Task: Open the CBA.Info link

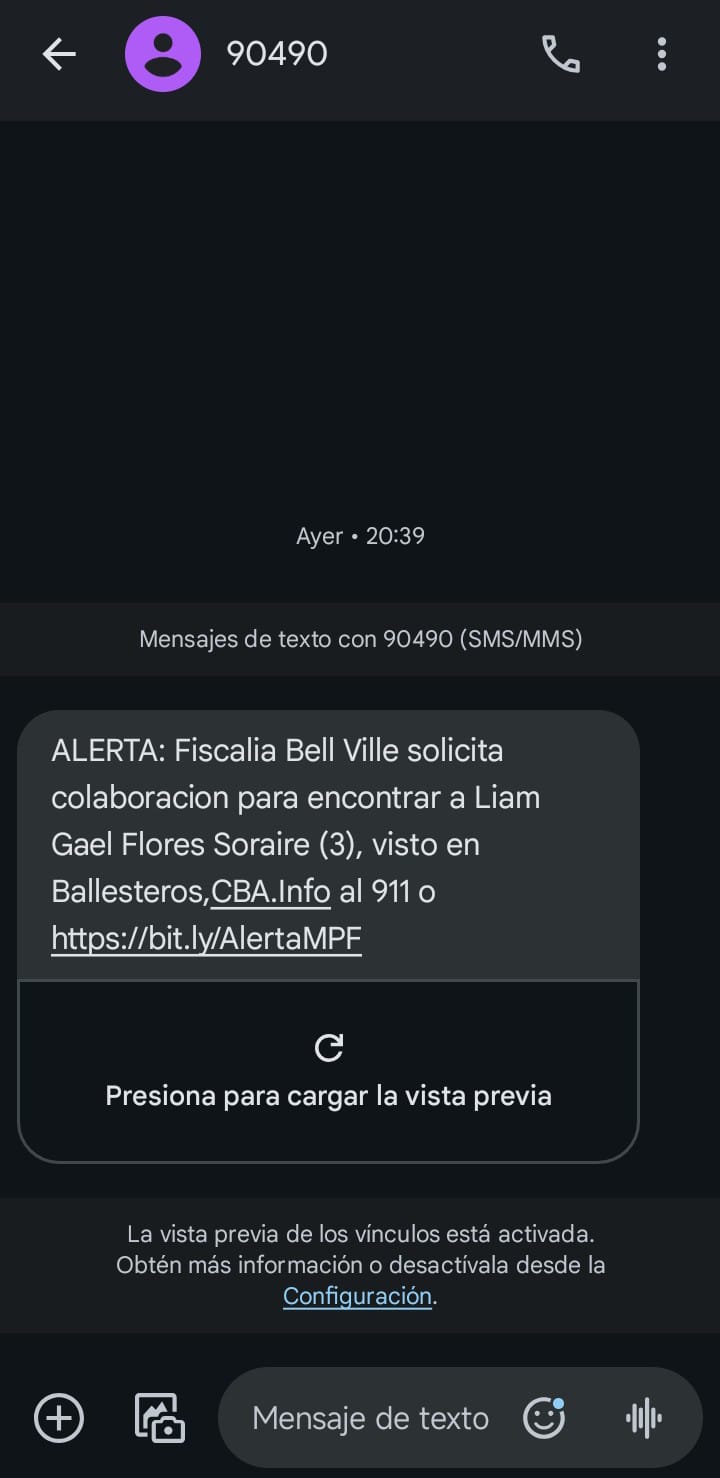Action: [x=270, y=891]
